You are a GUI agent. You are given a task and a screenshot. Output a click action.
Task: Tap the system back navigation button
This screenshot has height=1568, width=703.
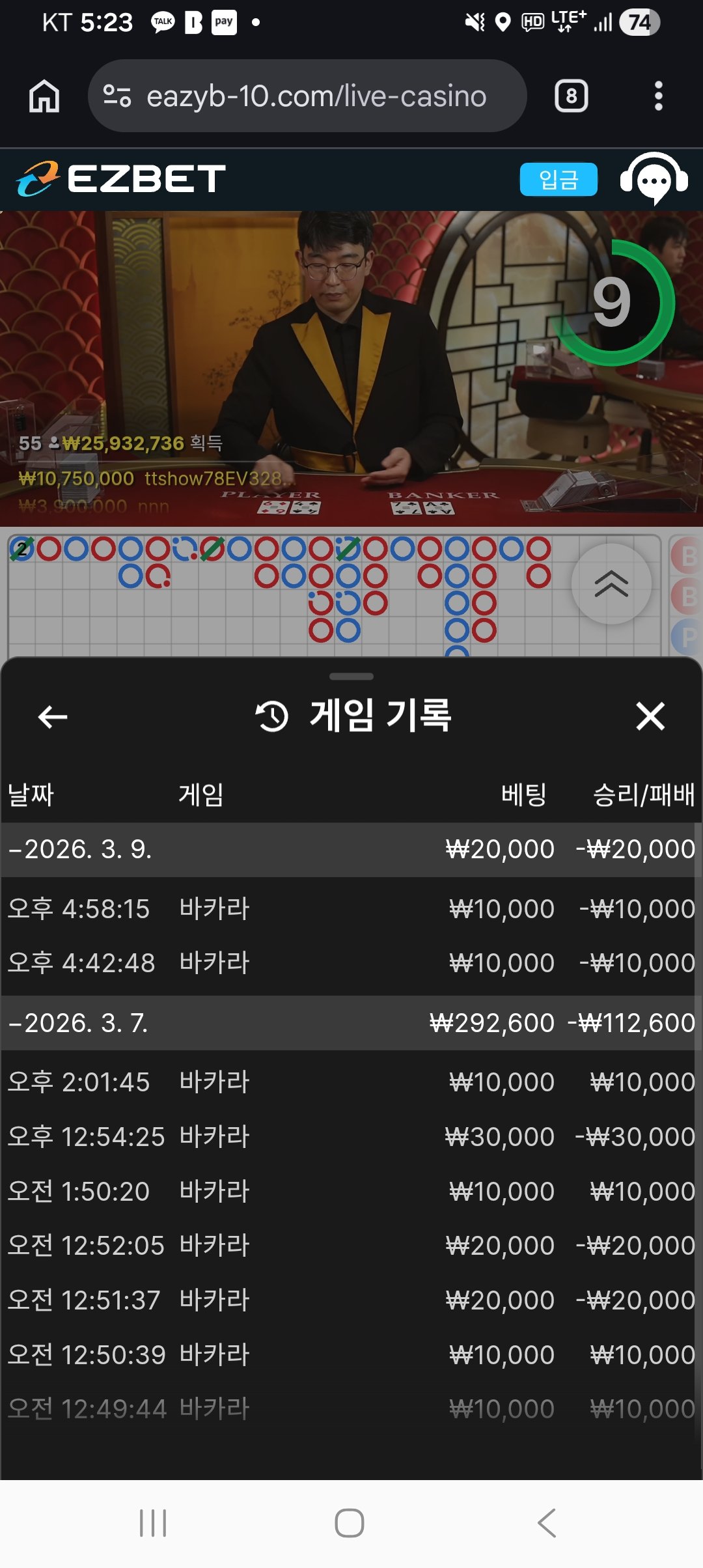pos(546,1523)
